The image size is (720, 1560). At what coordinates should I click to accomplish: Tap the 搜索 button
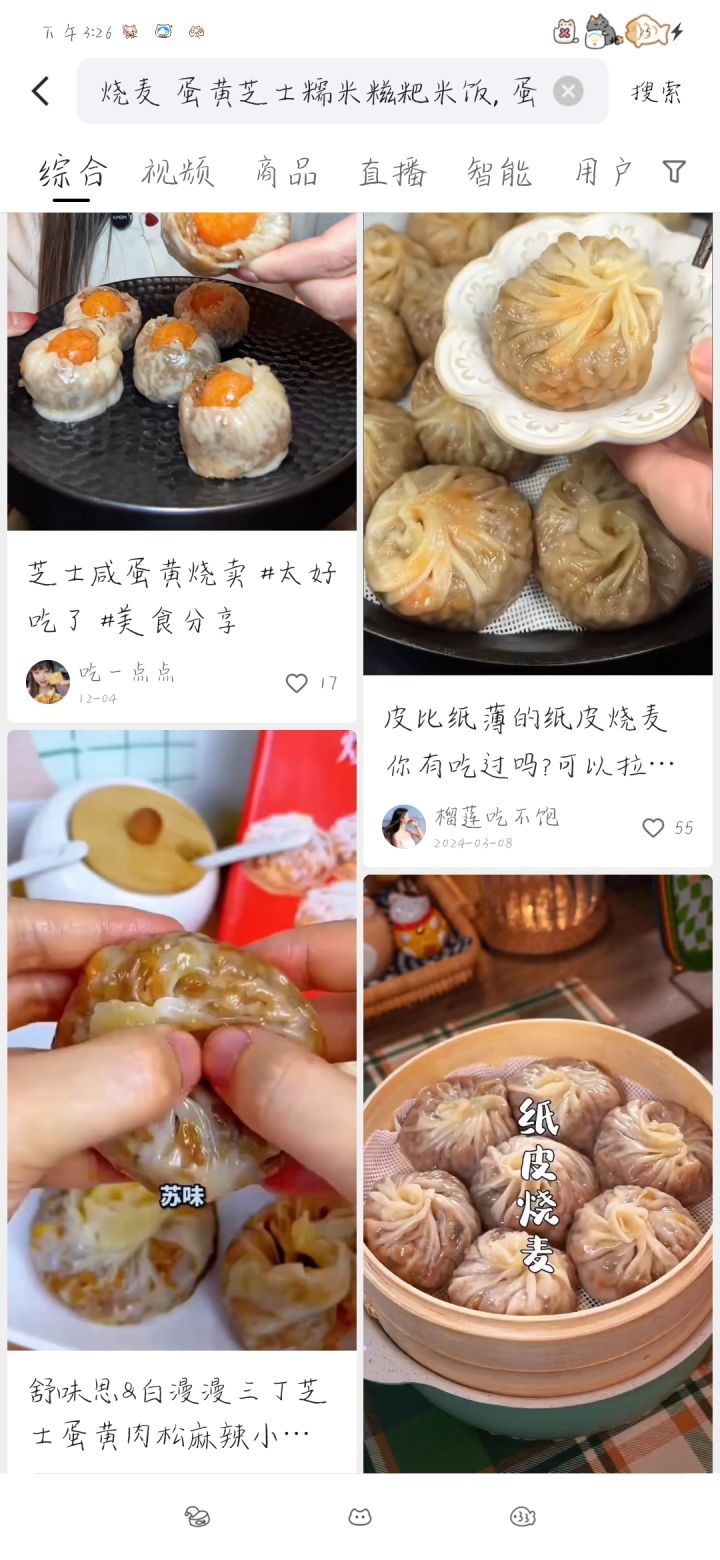[657, 92]
